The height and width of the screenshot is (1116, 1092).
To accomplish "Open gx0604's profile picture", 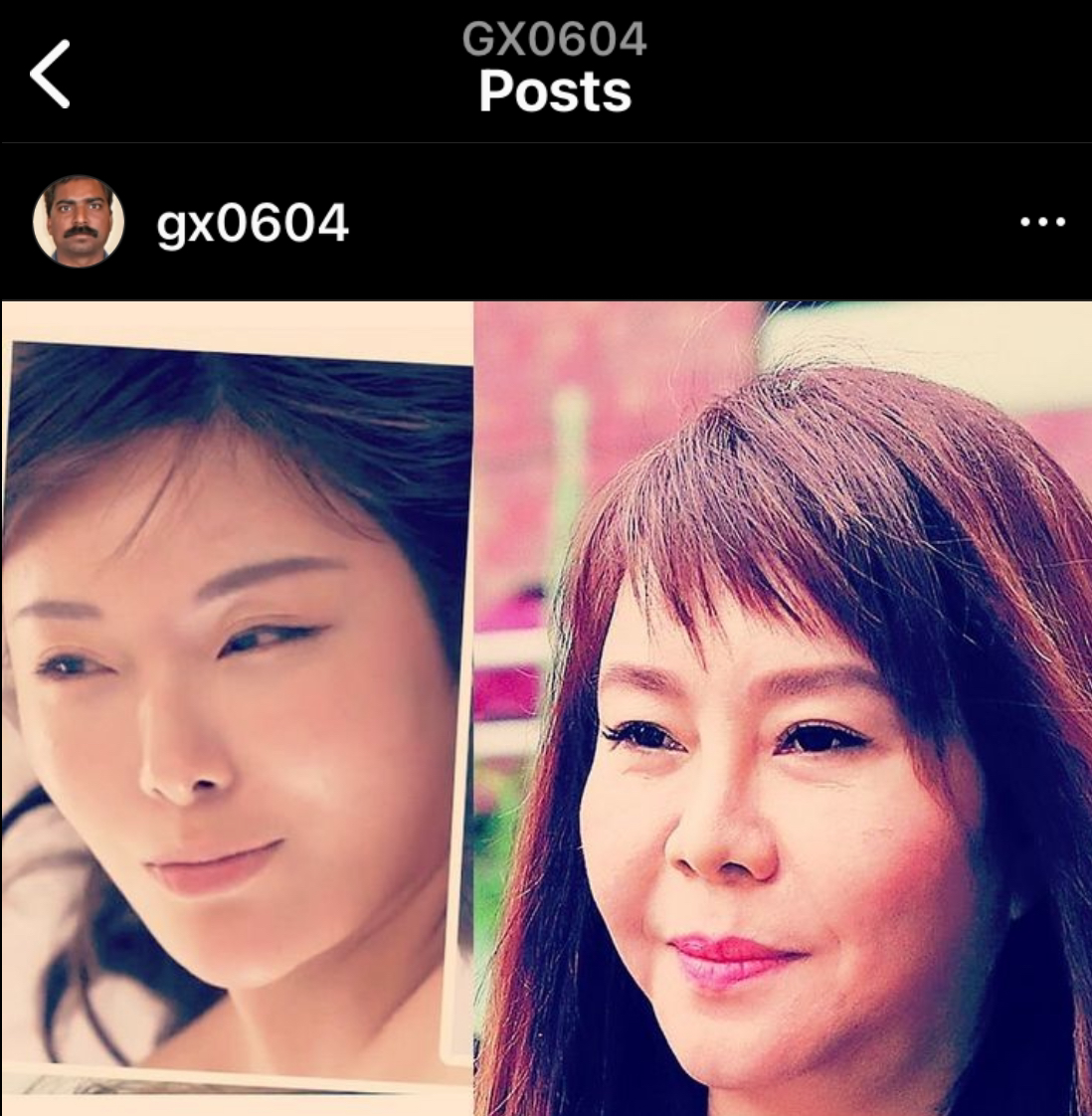I will [79, 222].
